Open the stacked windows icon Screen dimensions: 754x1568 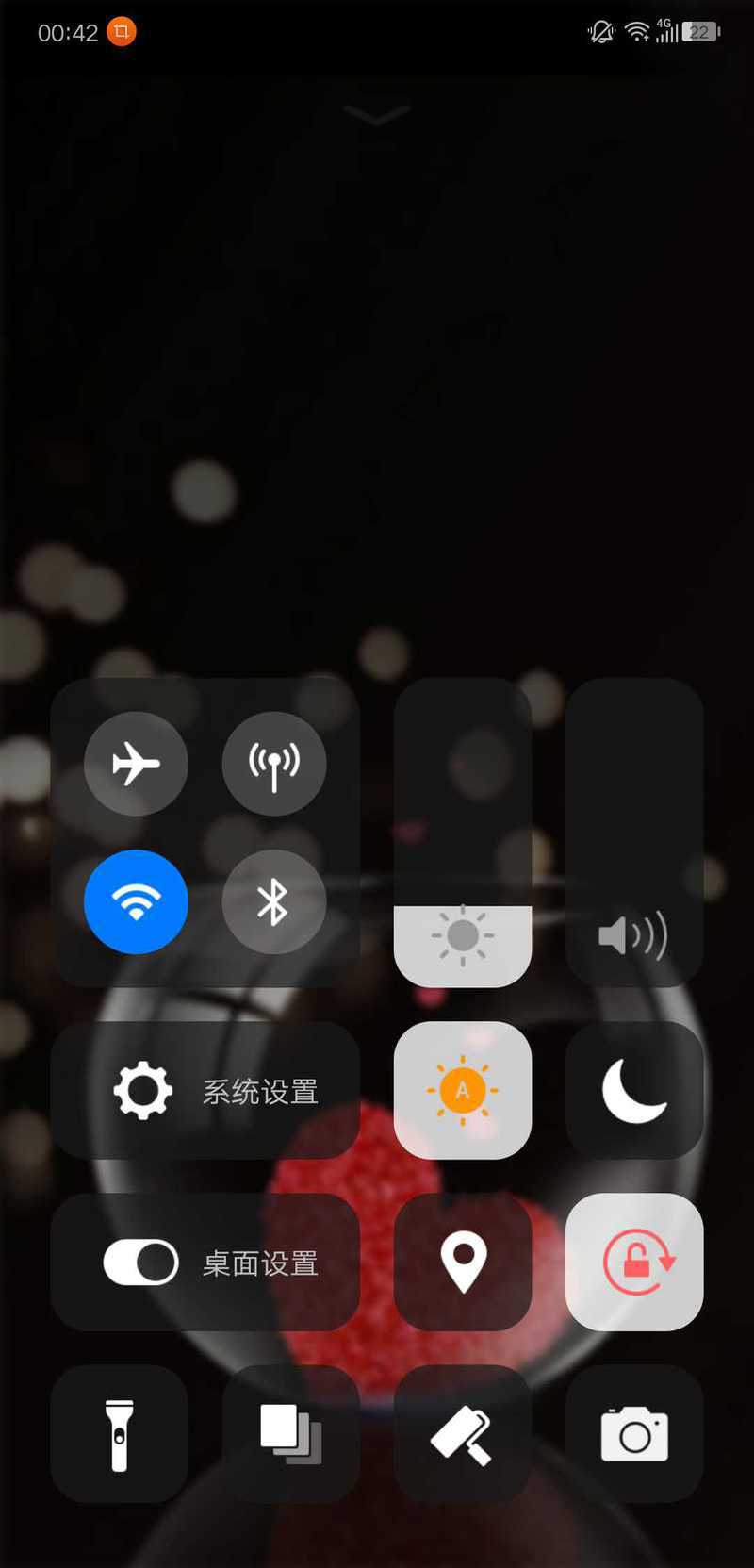[291, 1434]
